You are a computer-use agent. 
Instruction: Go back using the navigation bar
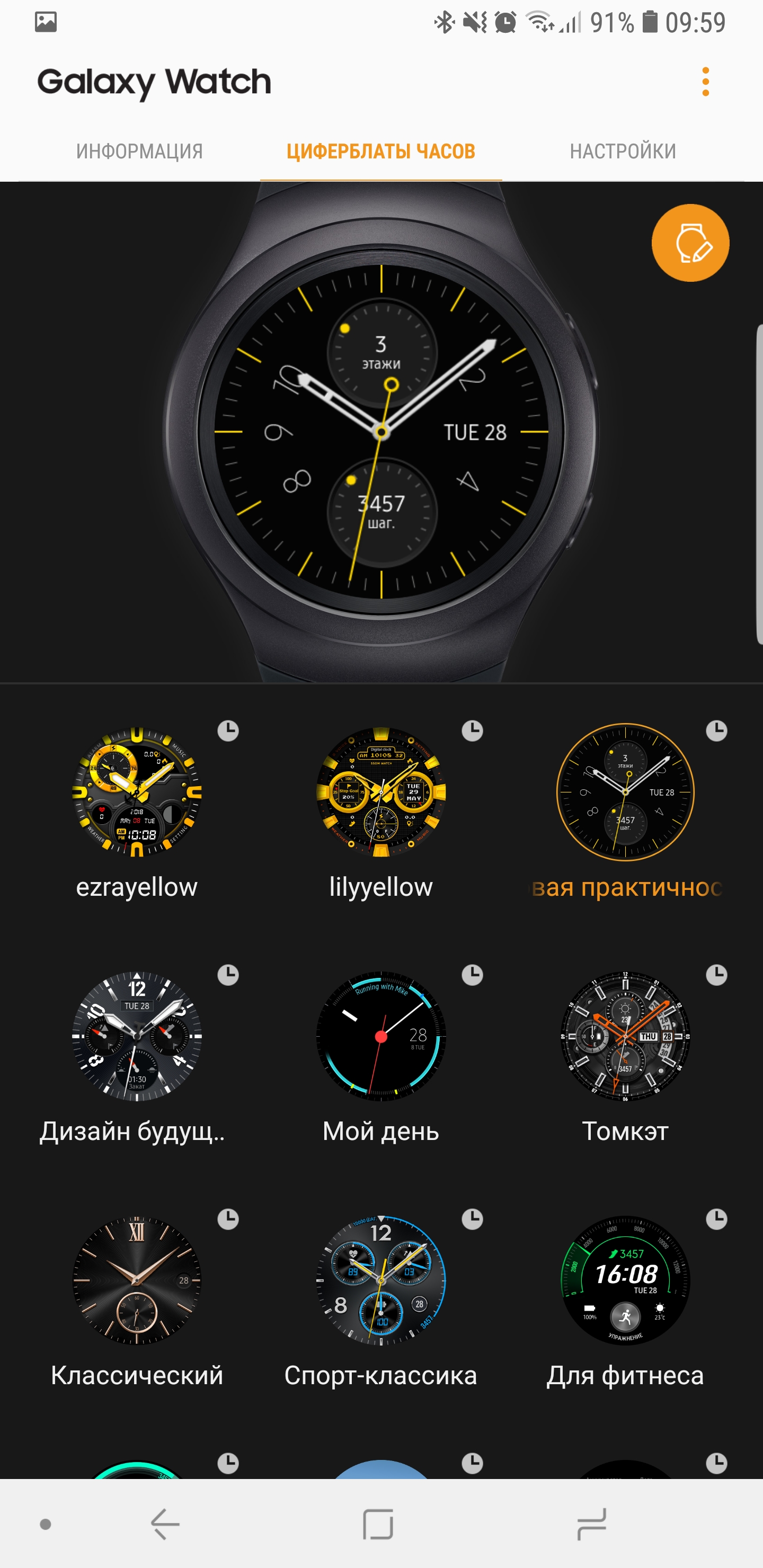[164, 1524]
